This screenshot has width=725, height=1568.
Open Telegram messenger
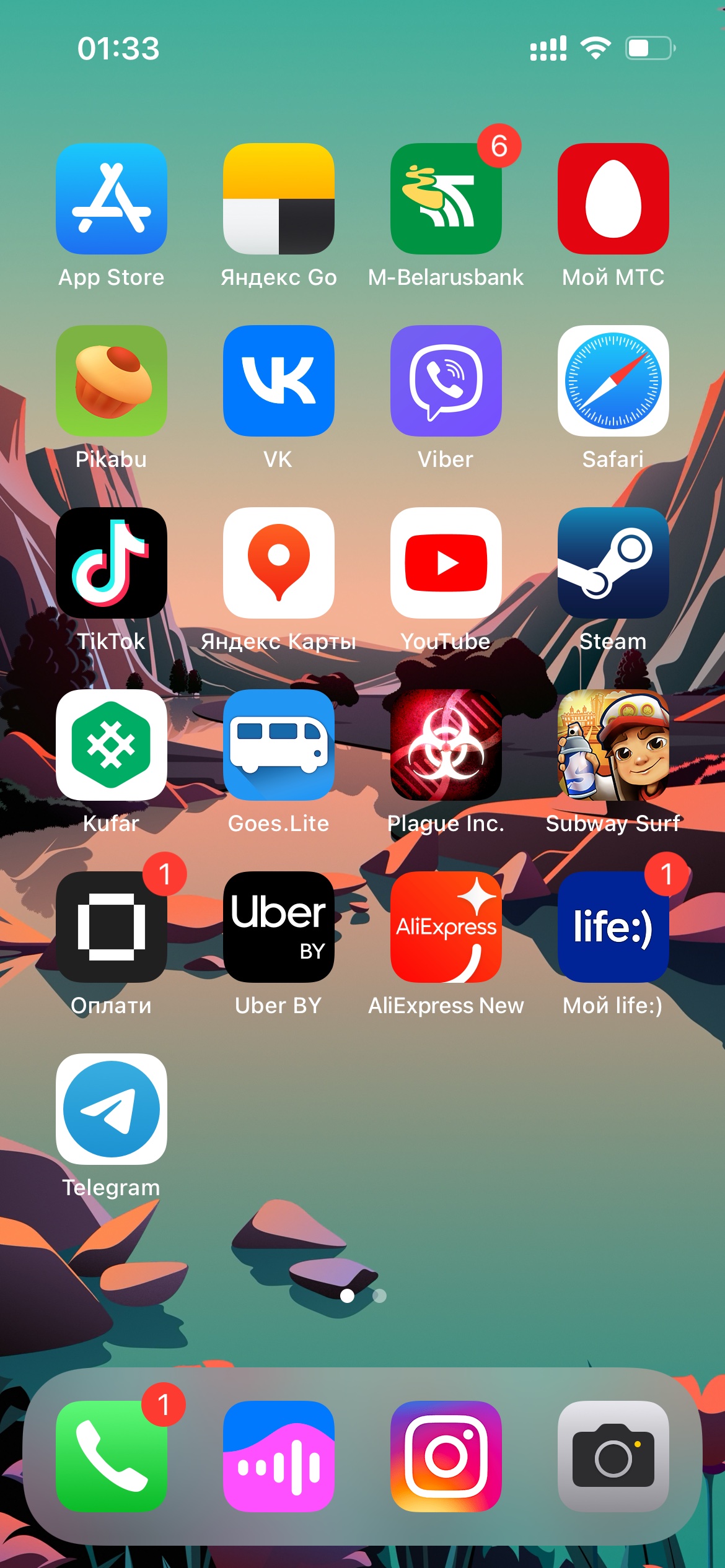[112, 1109]
